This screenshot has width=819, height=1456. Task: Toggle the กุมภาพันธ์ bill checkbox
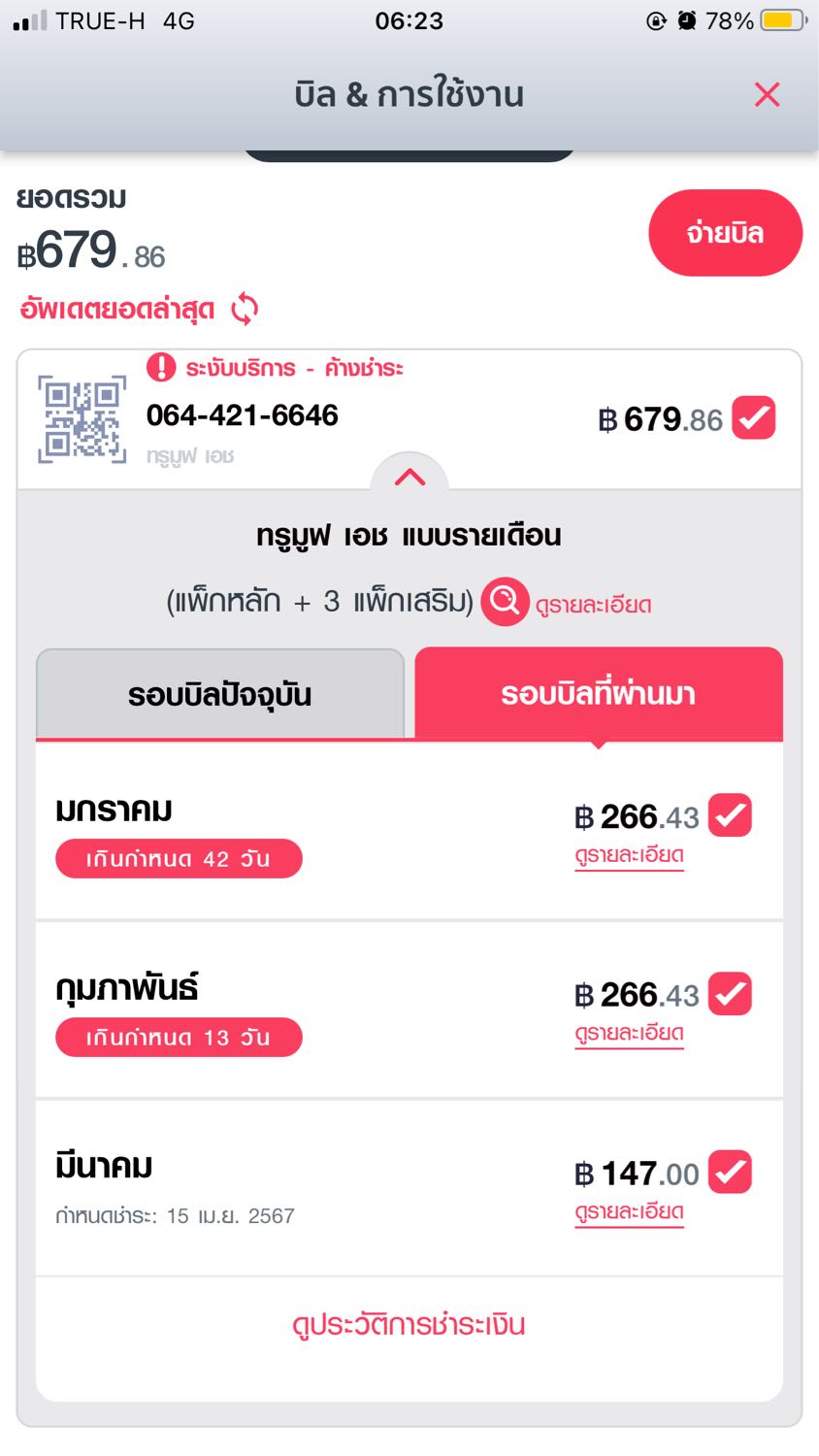(x=730, y=994)
